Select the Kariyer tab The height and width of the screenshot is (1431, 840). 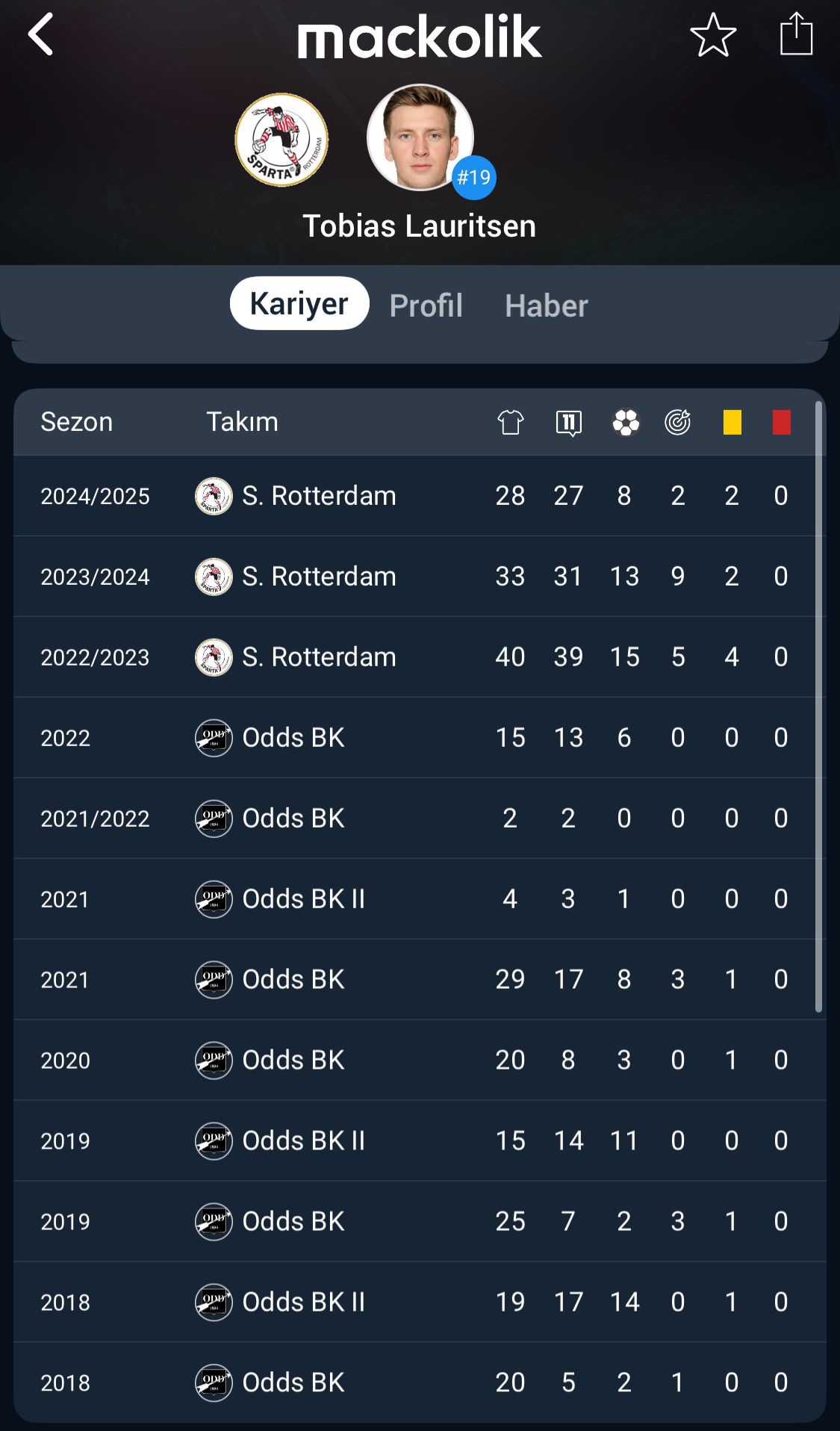coord(299,303)
